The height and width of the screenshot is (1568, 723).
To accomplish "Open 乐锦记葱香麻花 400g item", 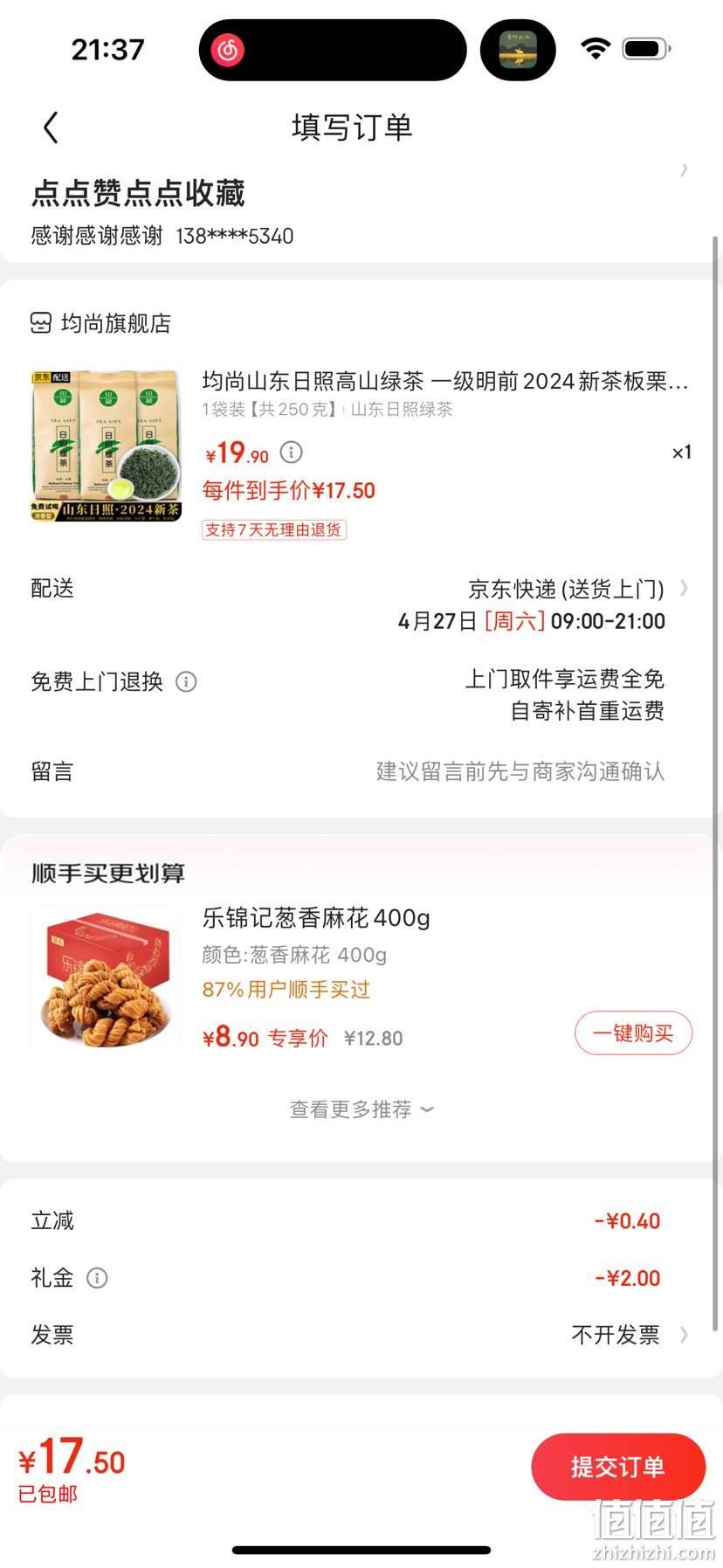I will [x=316, y=918].
